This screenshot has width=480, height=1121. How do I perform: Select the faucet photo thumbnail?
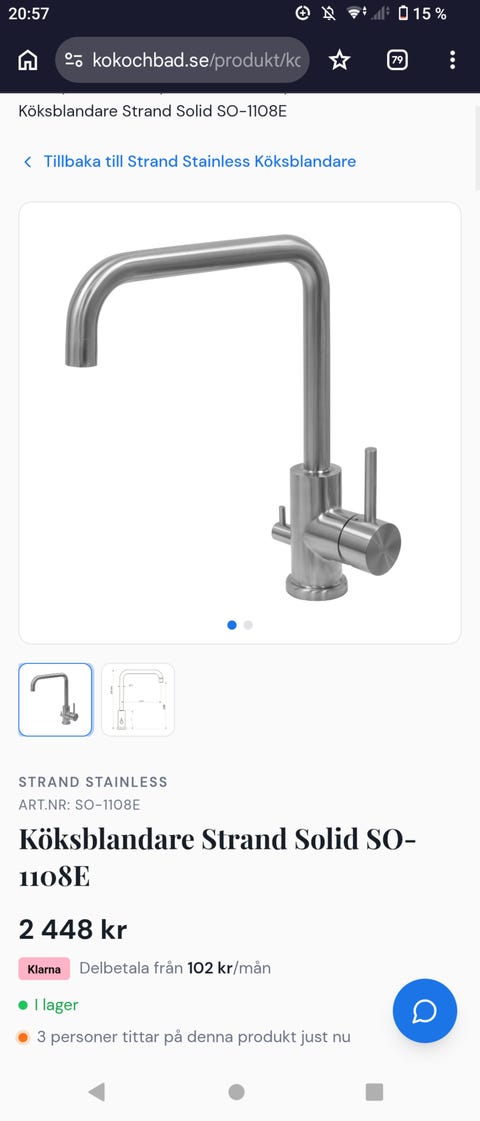[55, 700]
